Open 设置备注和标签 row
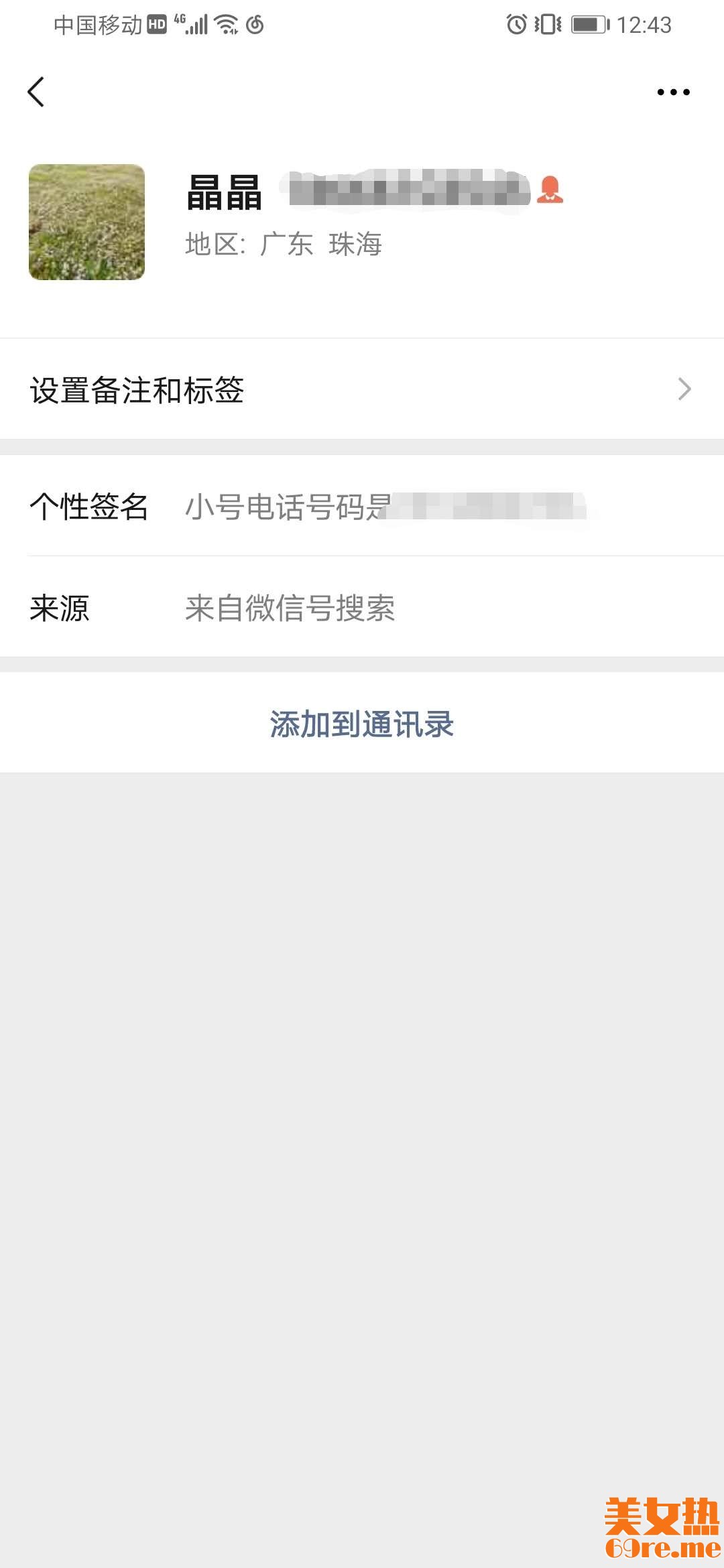This screenshot has width=724, height=1568. [x=362, y=389]
